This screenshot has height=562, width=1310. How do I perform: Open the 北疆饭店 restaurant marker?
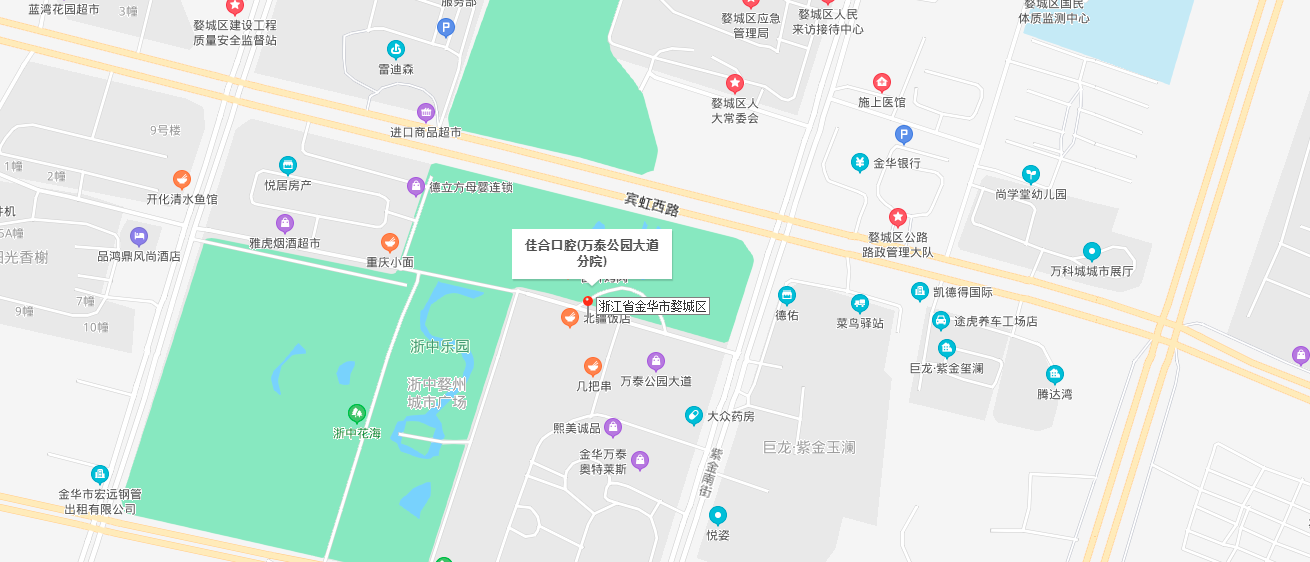[x=569, y=318]
